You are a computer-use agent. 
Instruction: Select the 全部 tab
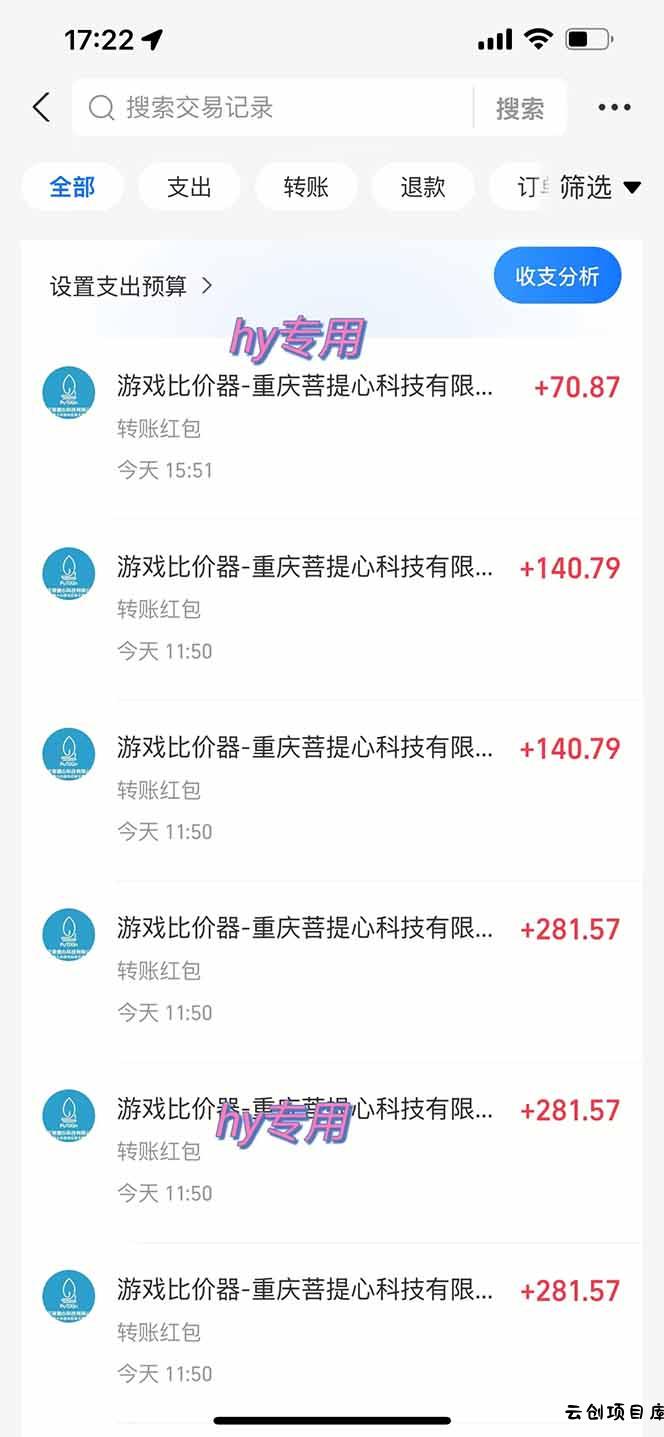(72, 187)
